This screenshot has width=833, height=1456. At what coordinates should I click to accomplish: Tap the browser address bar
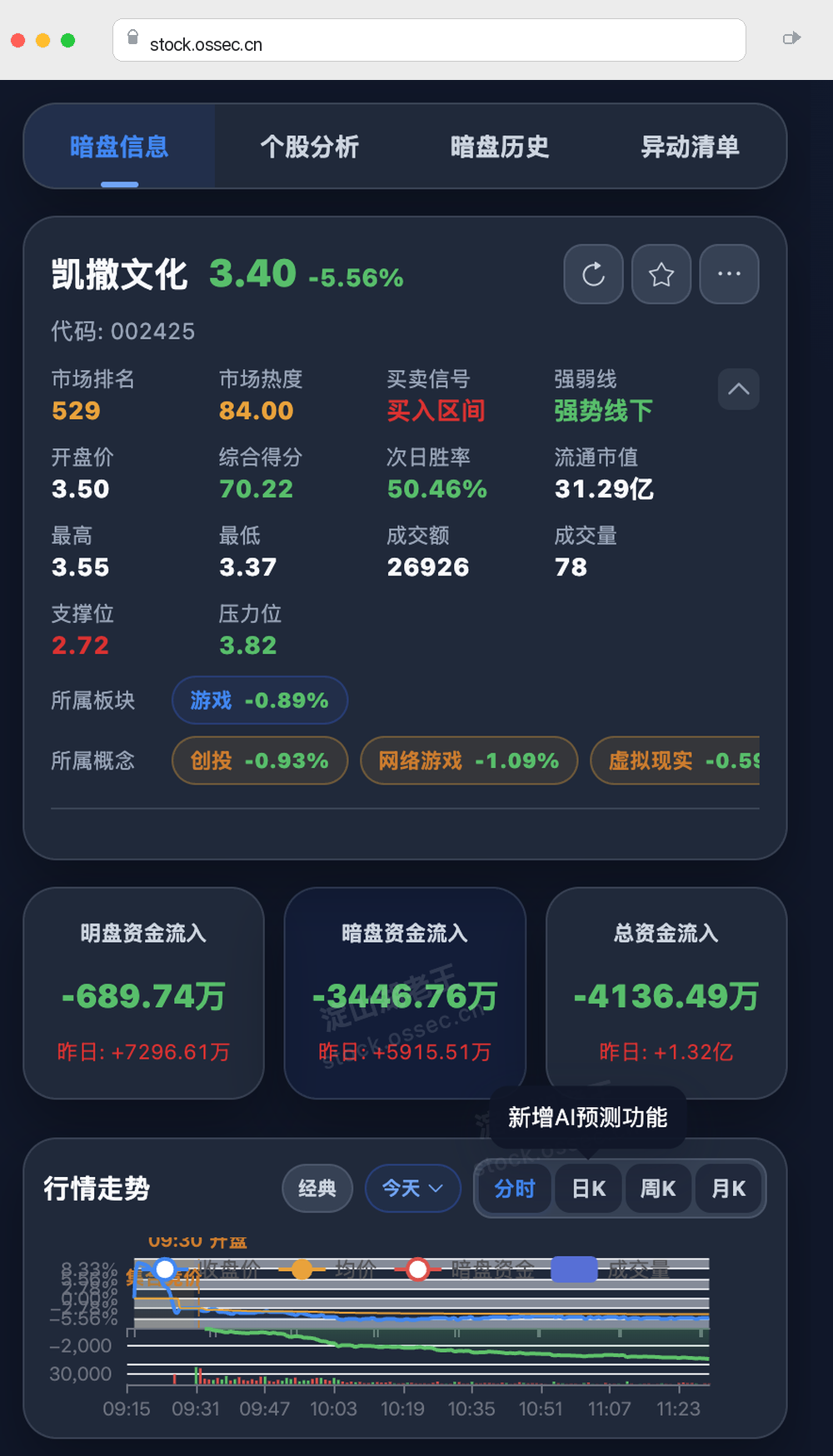(x=429, y=40)
